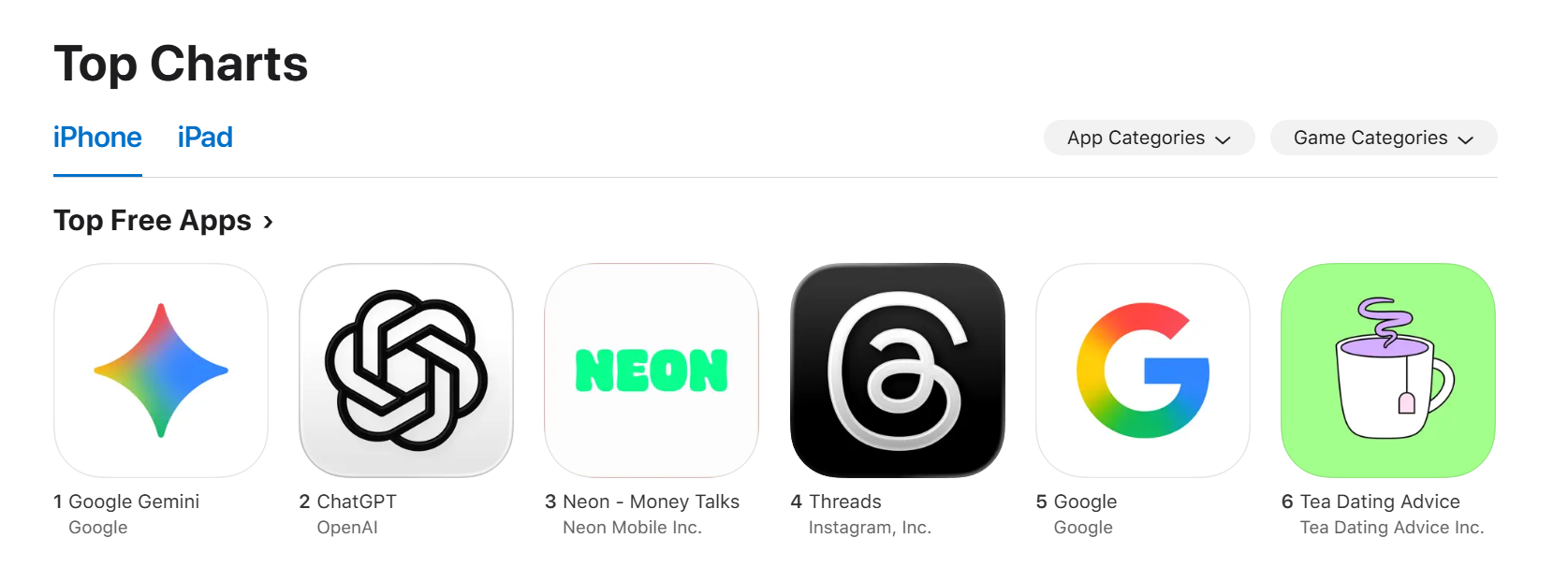View the Tea Dating Advice app
The image size is (1568, 567).
tap(1387, 371)
